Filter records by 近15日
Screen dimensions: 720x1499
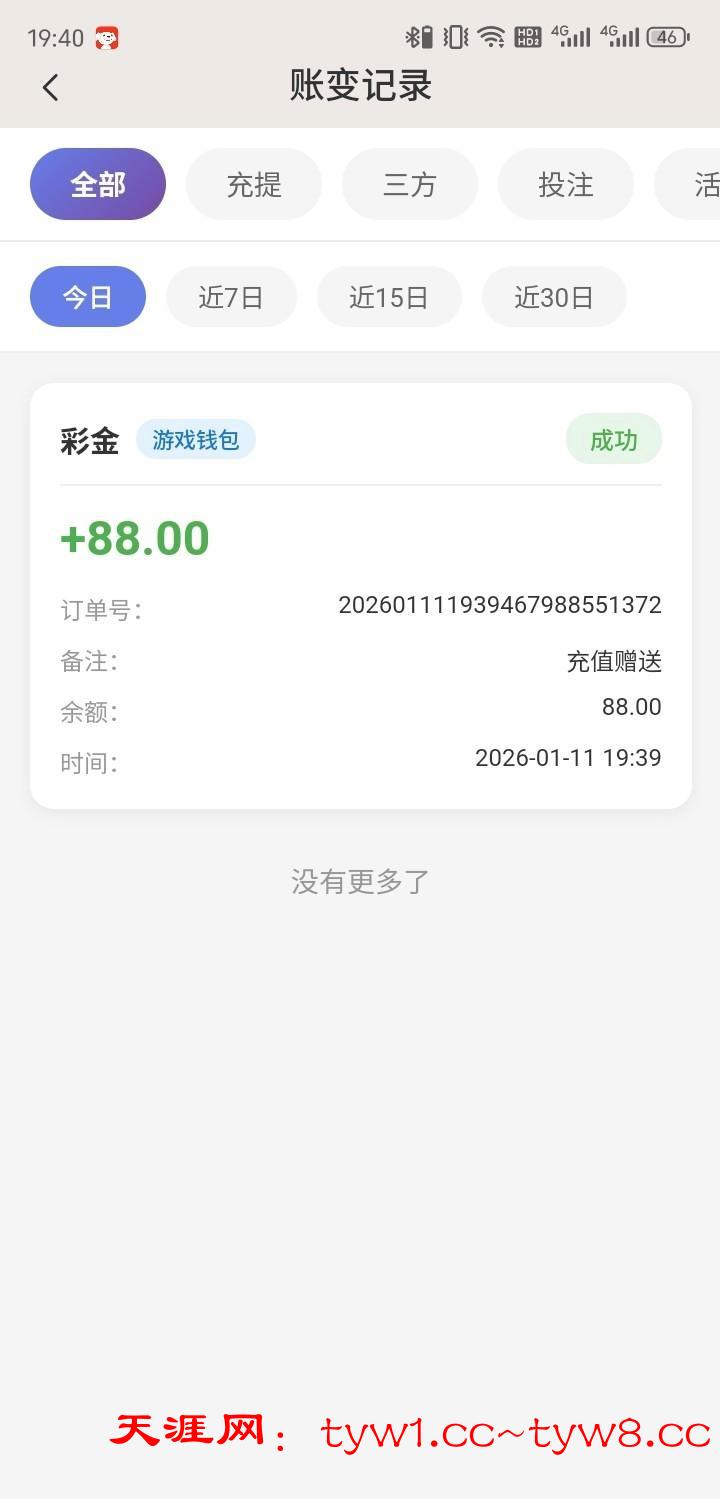point(389,297)
